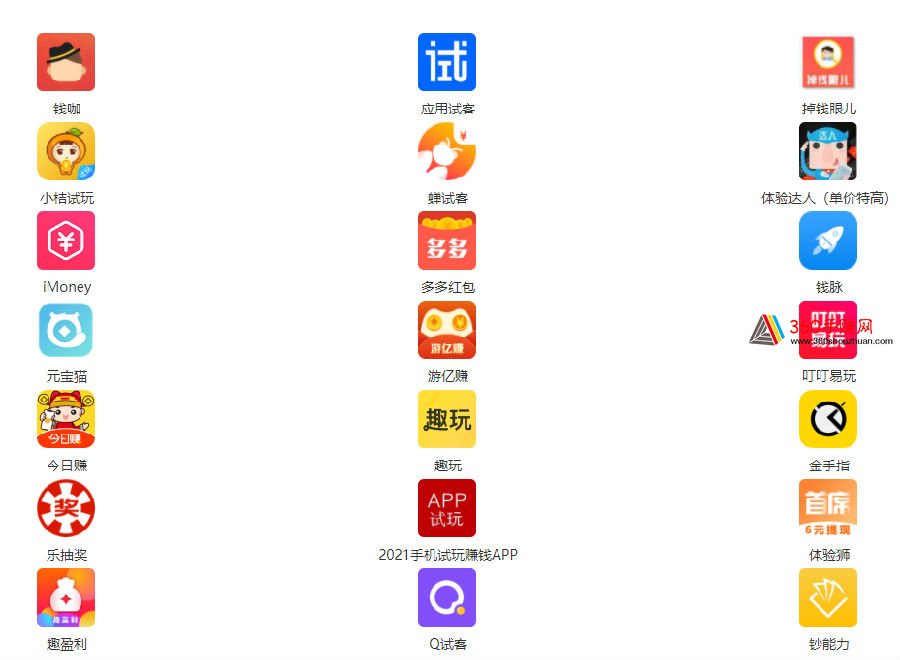900x660 pixels.
Task: Open 体验狮 app
Action: [x=828, y=508]
